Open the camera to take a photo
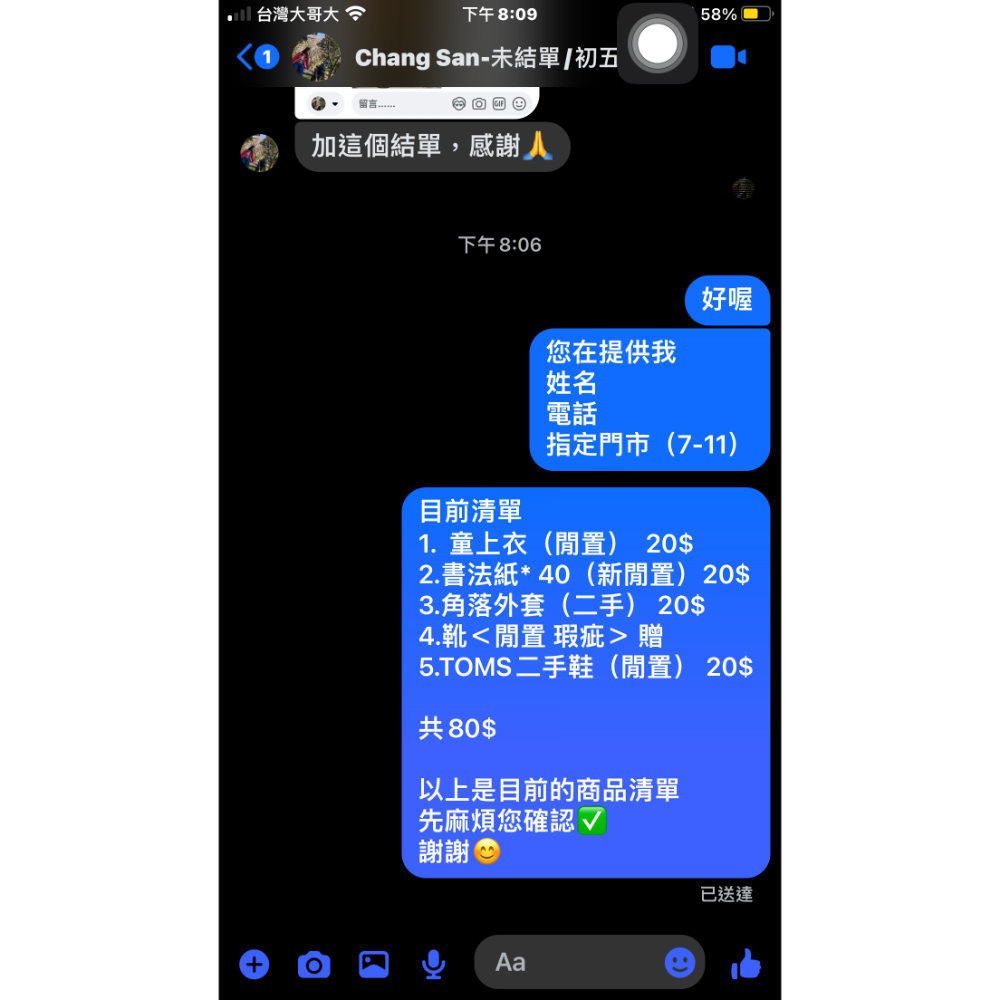Screen dimensions: 1000x1000 point(314,964)
